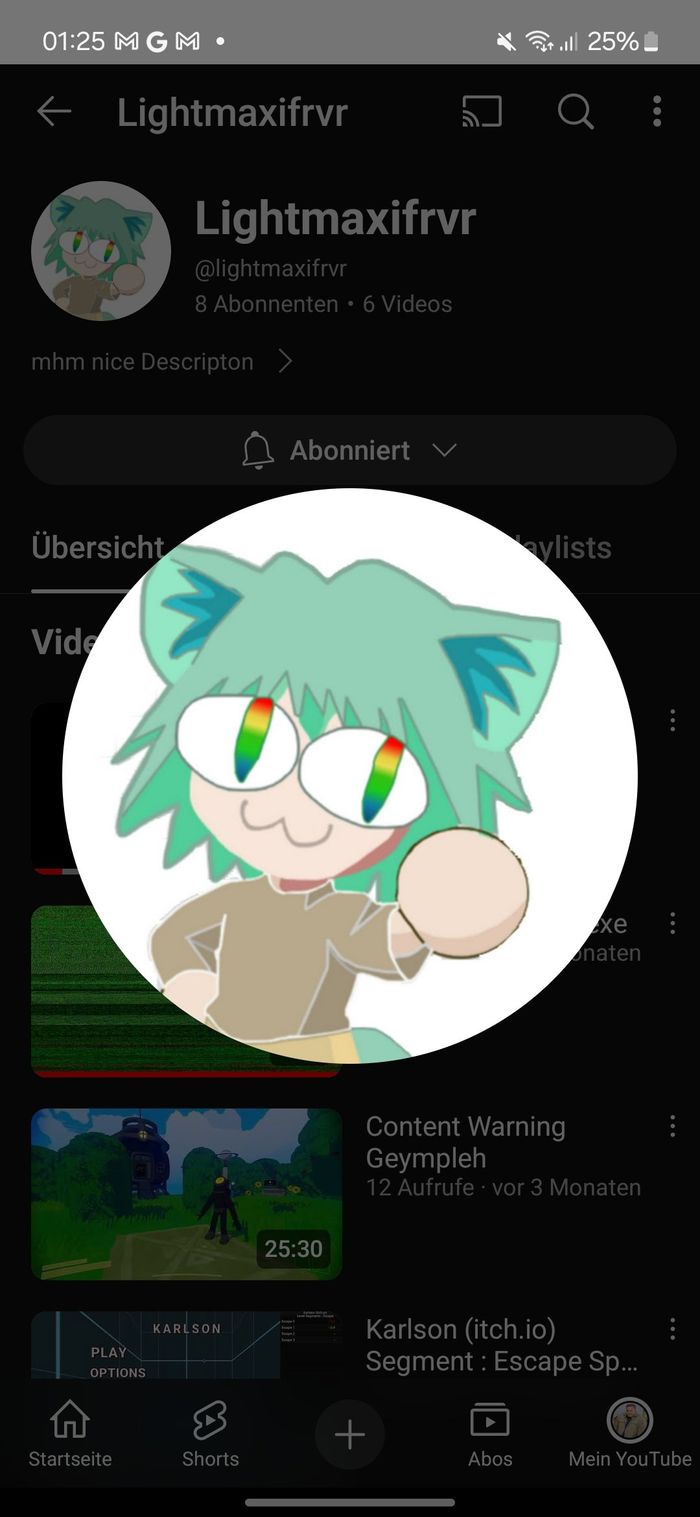This screenshot has width=700, height=1517.
Task: Open the Abonniert subscription dropdown
Action: pos(350,450)
